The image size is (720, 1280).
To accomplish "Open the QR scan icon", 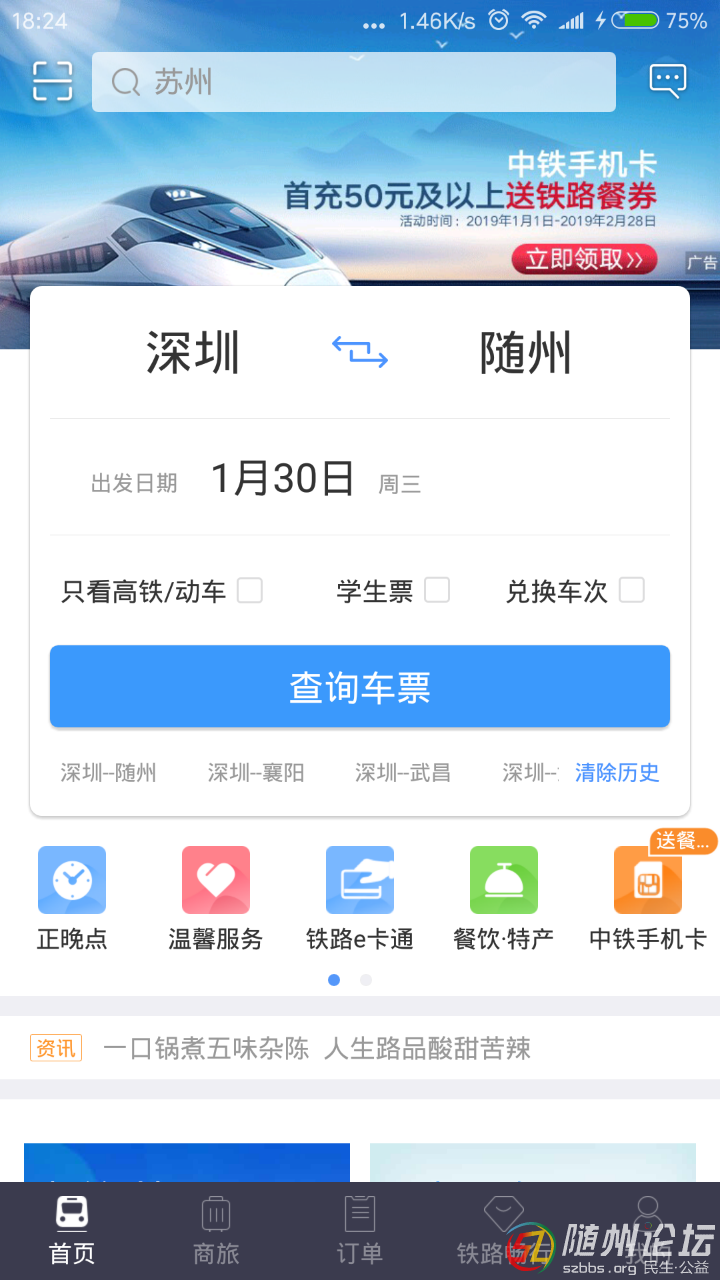I will 52,81.
